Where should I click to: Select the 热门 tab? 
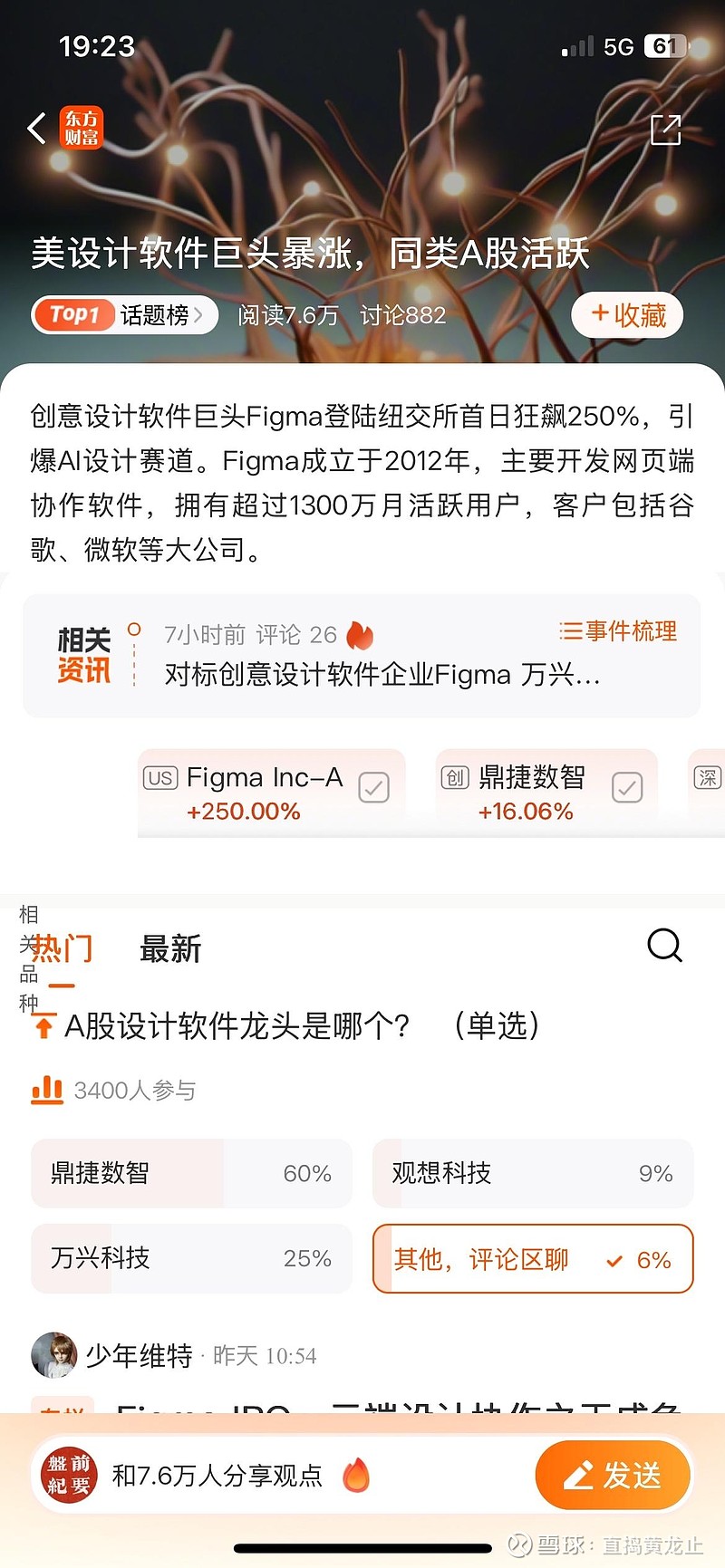coord(62,949)
